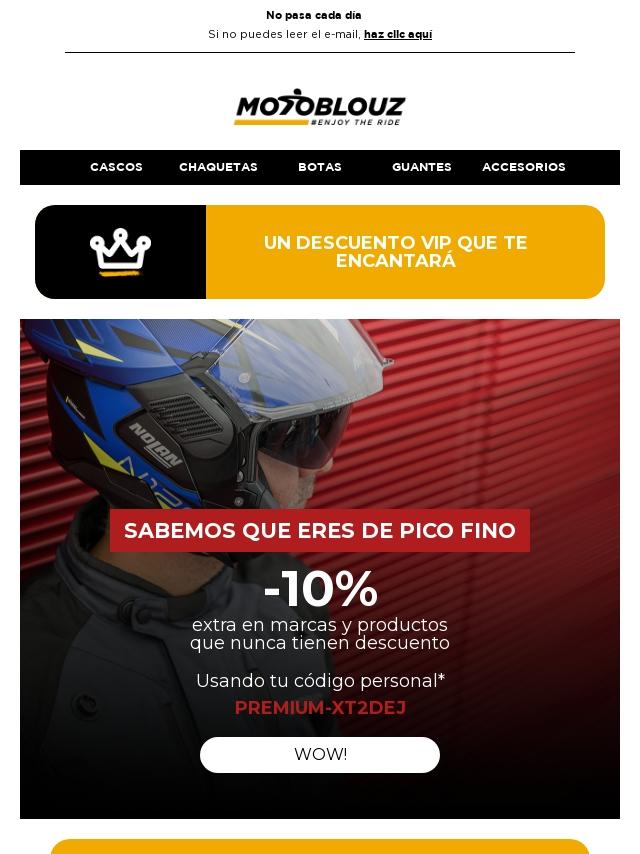This screenshot has height=854, width=640.
Task: Tap the WOW! button
Action: tap(320, 755)
